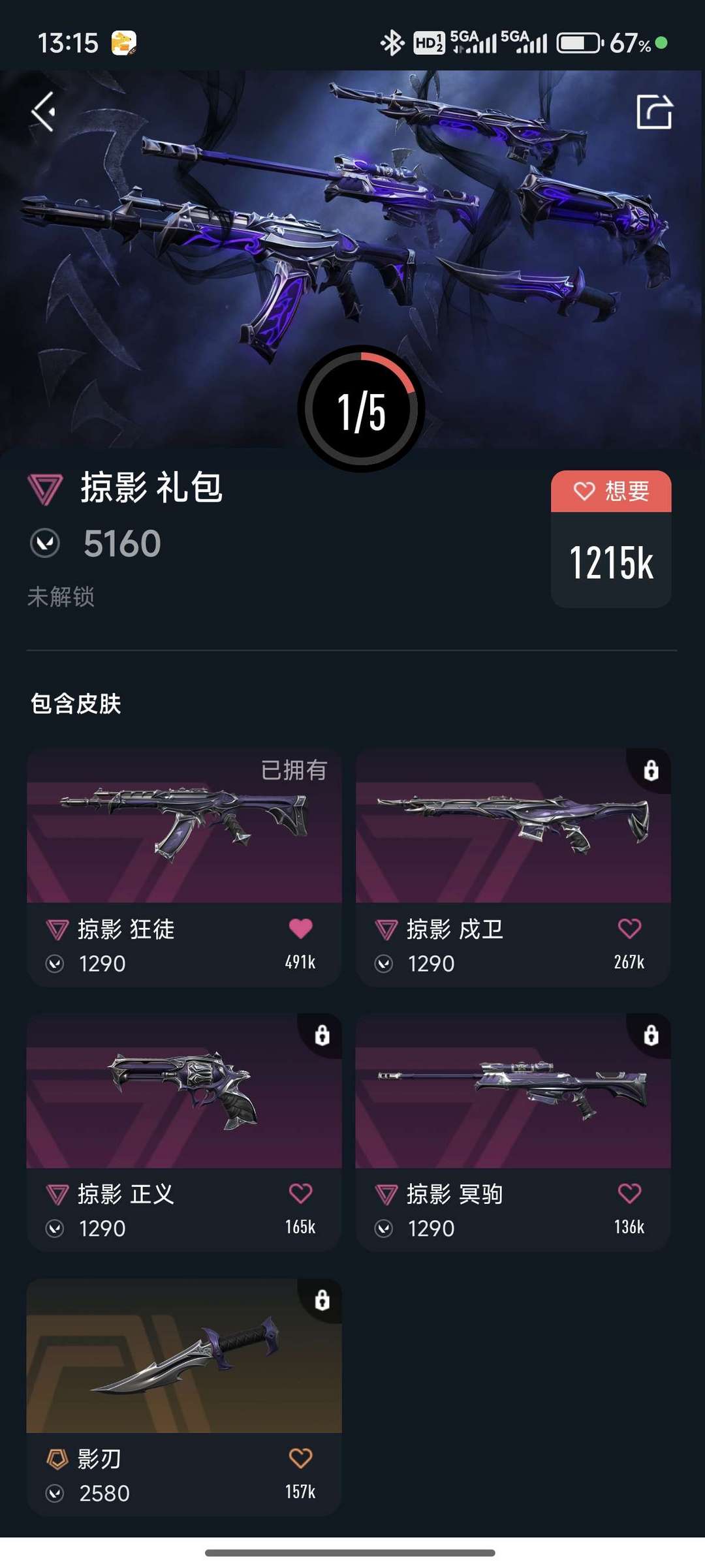This screenshot has height=1568, width=705.
Task: Tap the 想要 wishlist button for the bundle
Action: click(x=611, y=491)
